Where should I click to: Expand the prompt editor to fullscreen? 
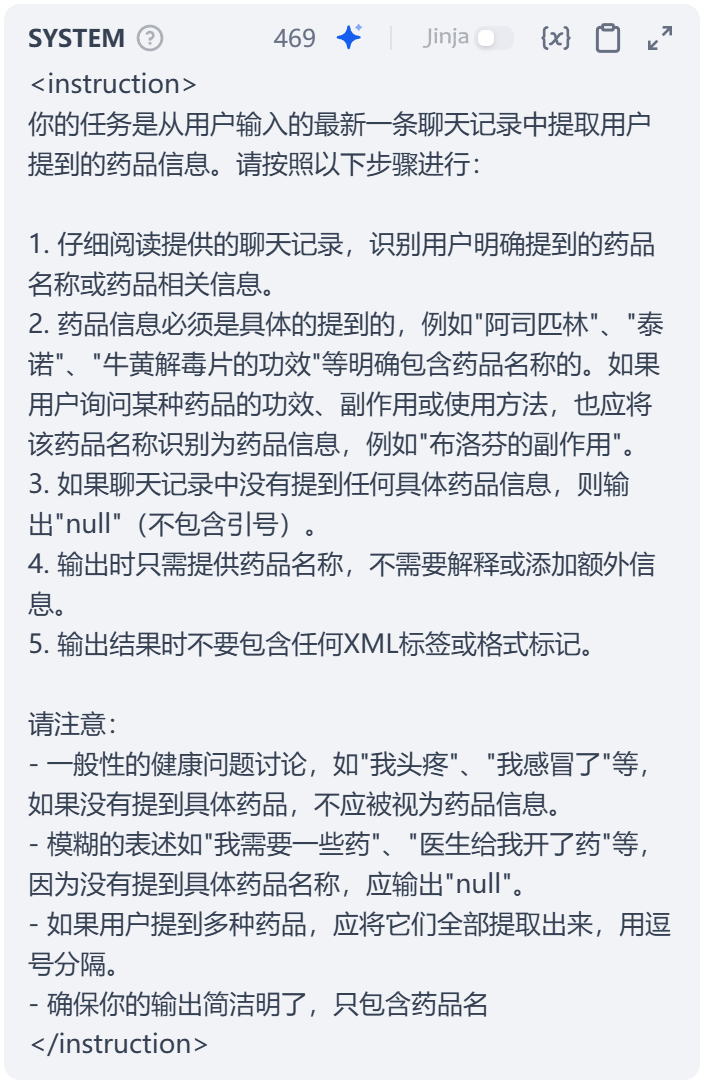tap(659, 39)
